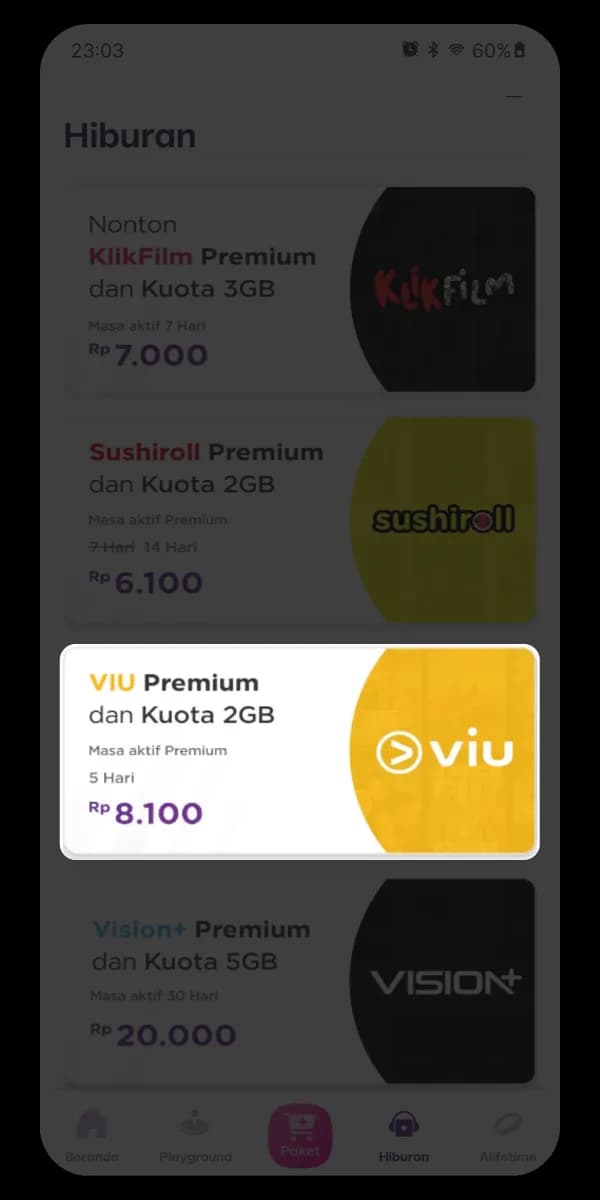Go to the Beranda tab
The width and height of the screenshot is (600, 1200).
coord(92,1135)
